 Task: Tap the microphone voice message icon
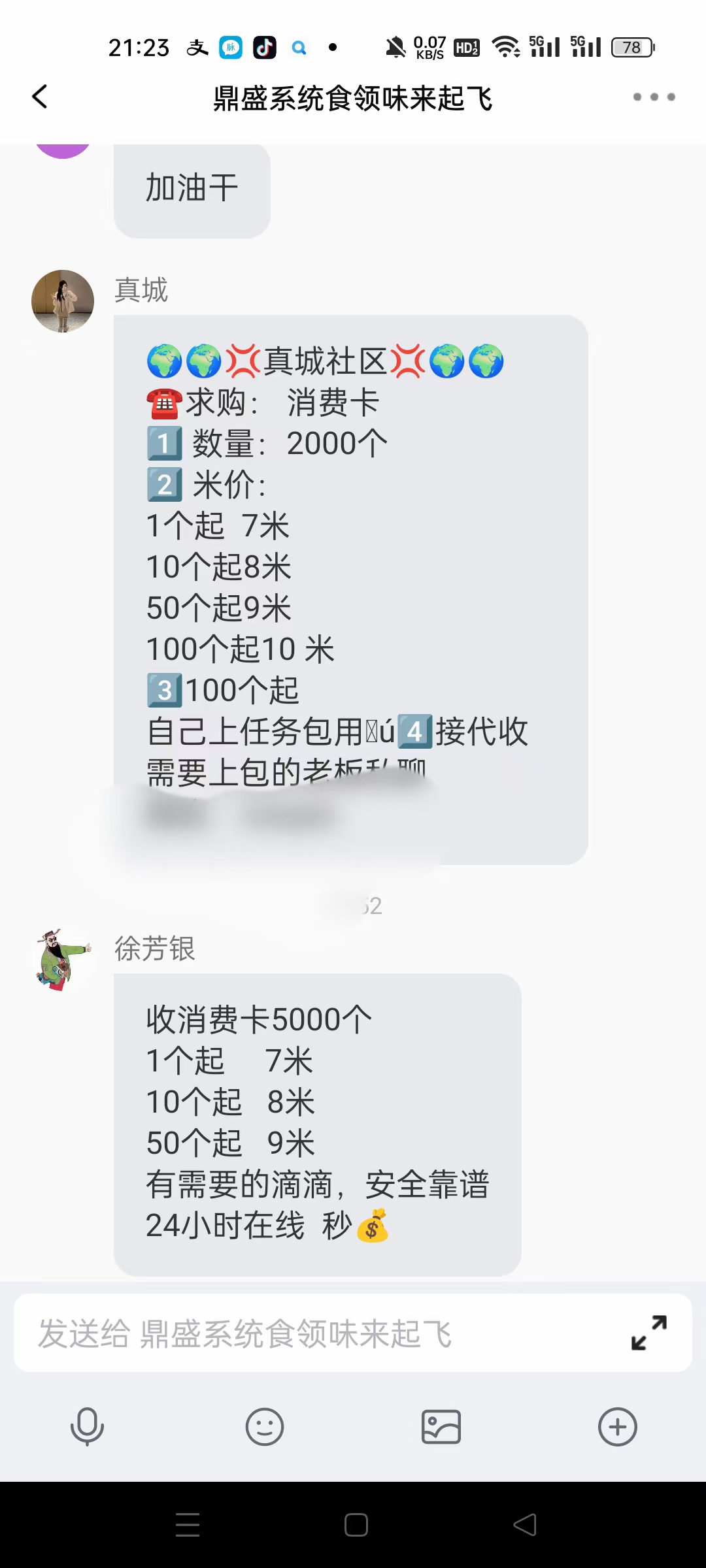88,1427
